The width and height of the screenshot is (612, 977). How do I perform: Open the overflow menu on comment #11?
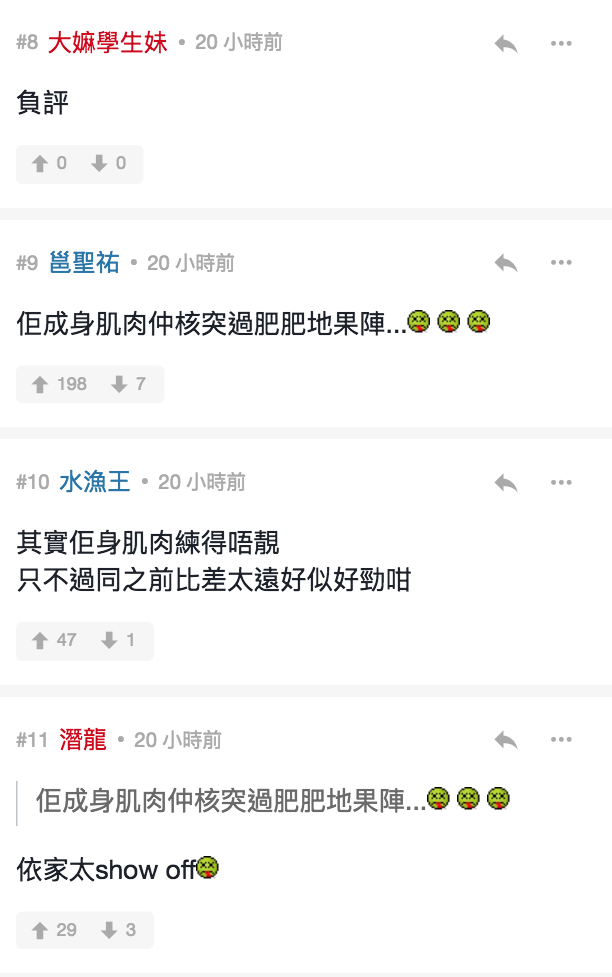pos(561,740)
